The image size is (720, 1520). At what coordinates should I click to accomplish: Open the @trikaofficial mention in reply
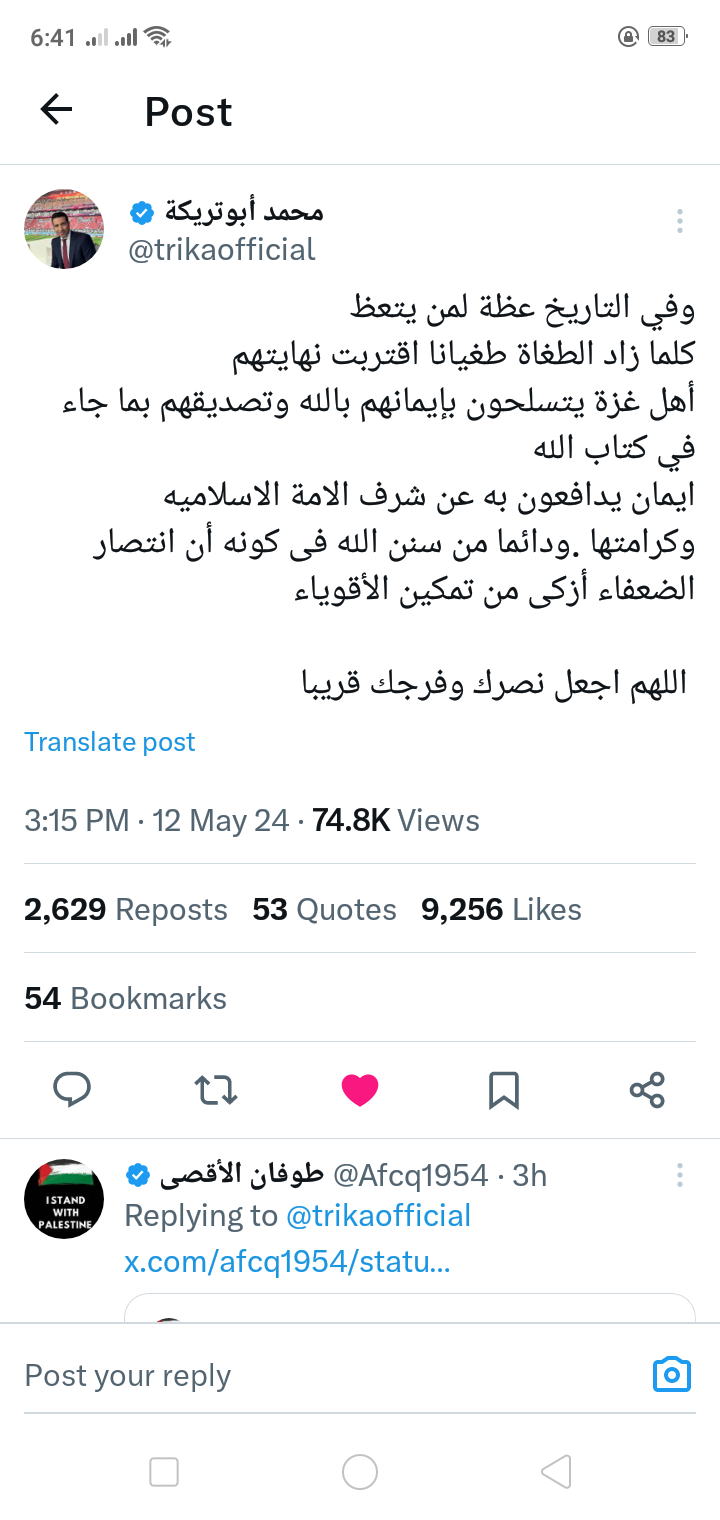tap(378, 1216)
